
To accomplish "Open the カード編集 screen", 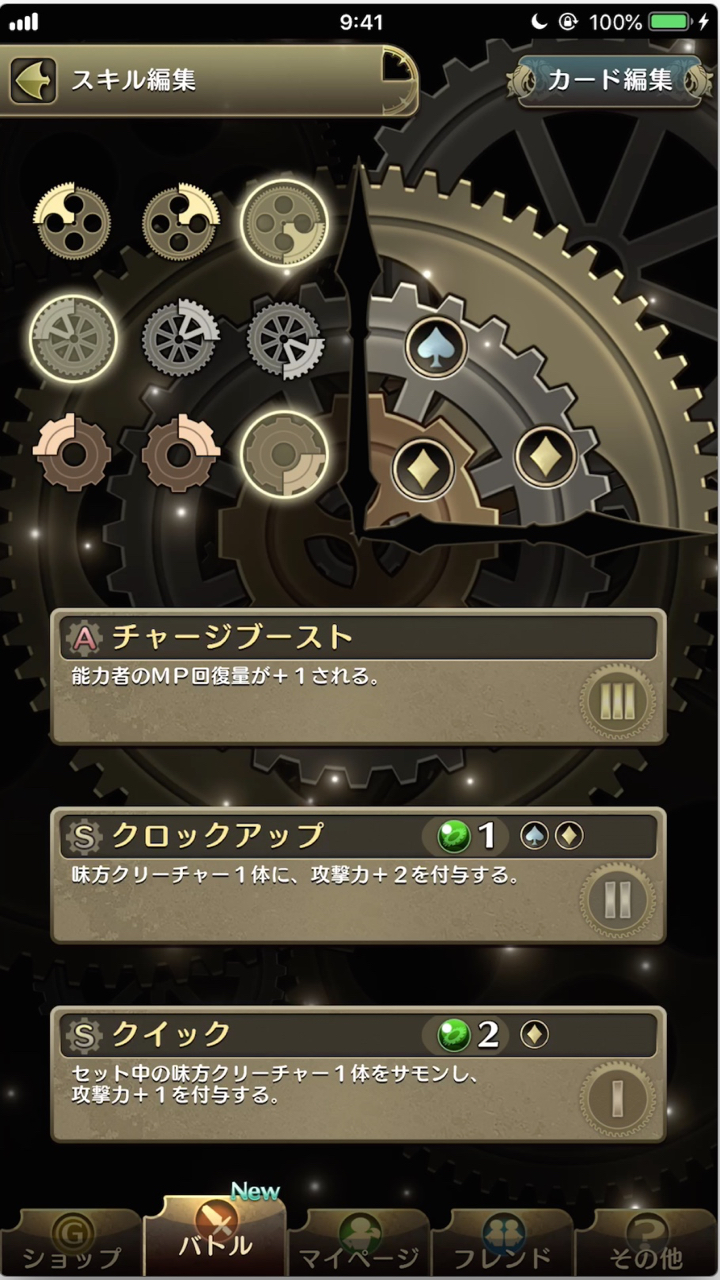I will click(x=609, y=81).
